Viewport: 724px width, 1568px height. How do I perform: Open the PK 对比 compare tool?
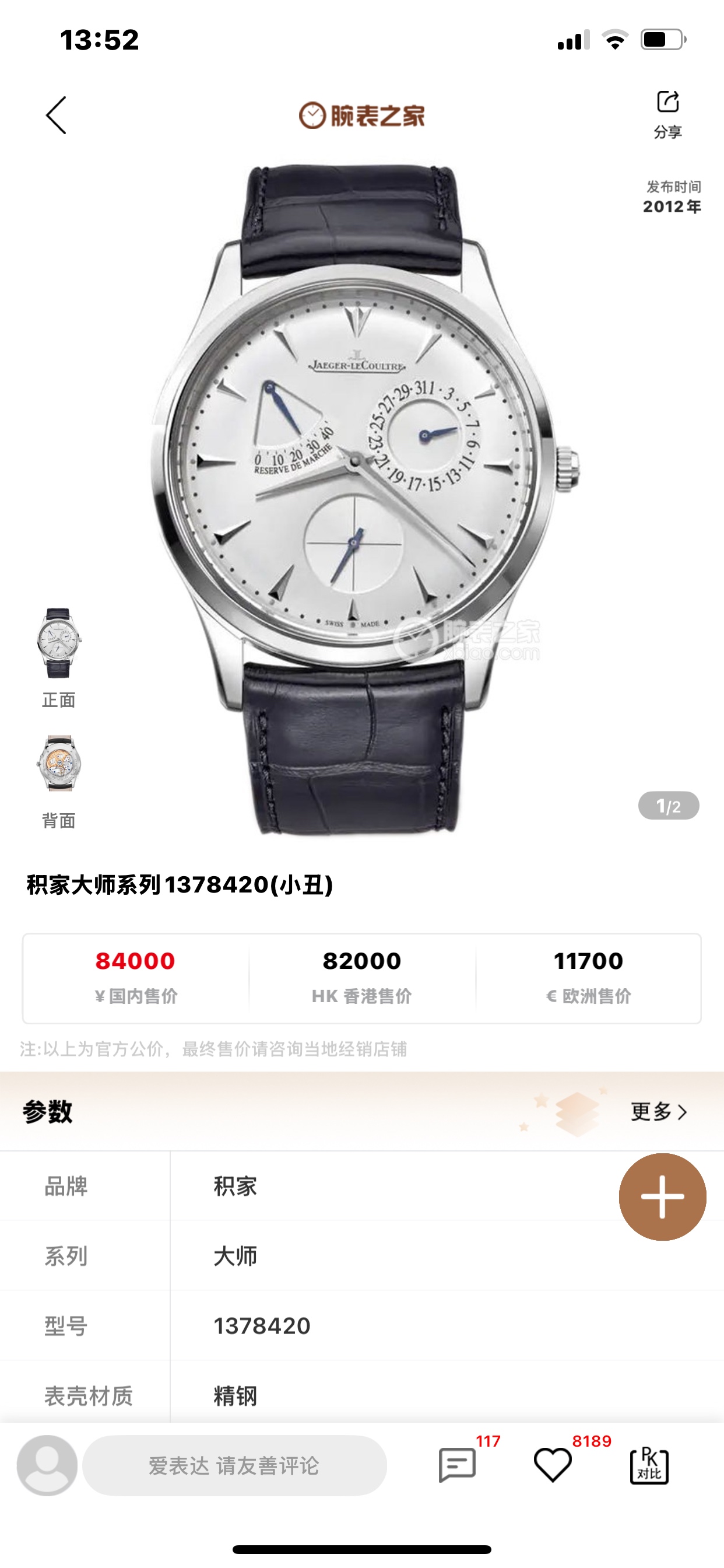click(x=649, y=1465)
